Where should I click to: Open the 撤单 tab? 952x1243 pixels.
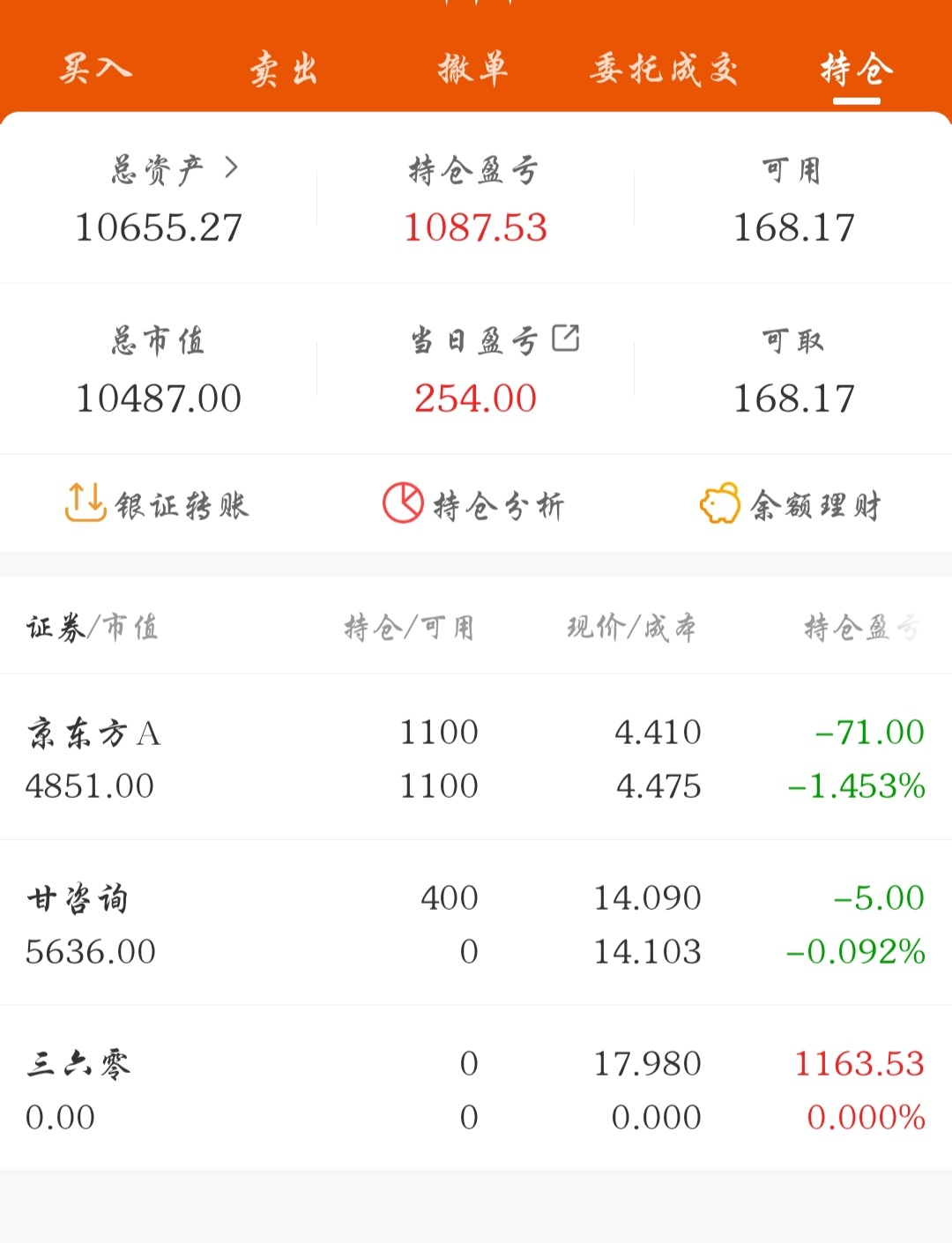click(472, 69)
